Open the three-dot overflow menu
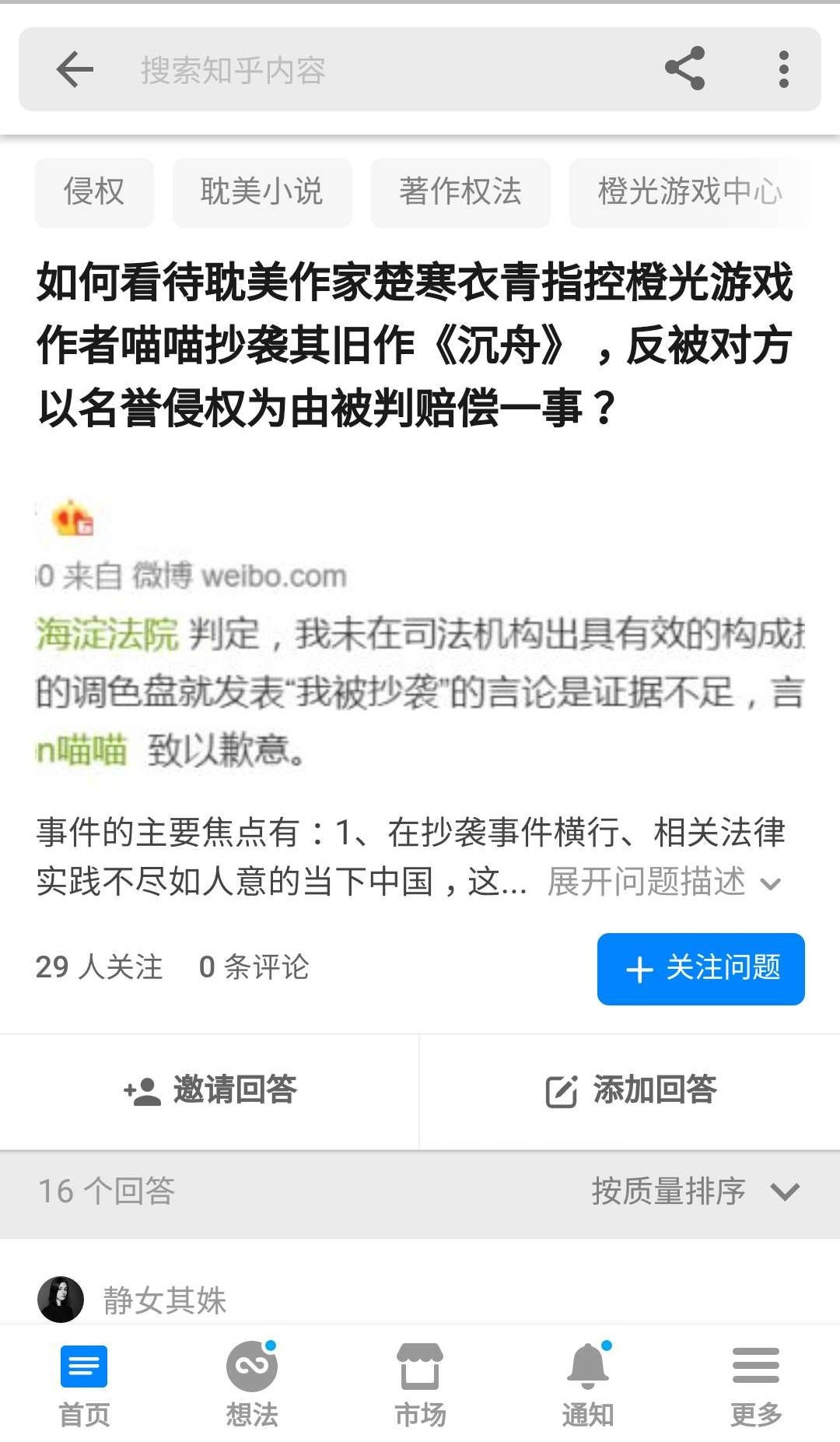This screenshot has height=1442, width=840. coord(783,69)
